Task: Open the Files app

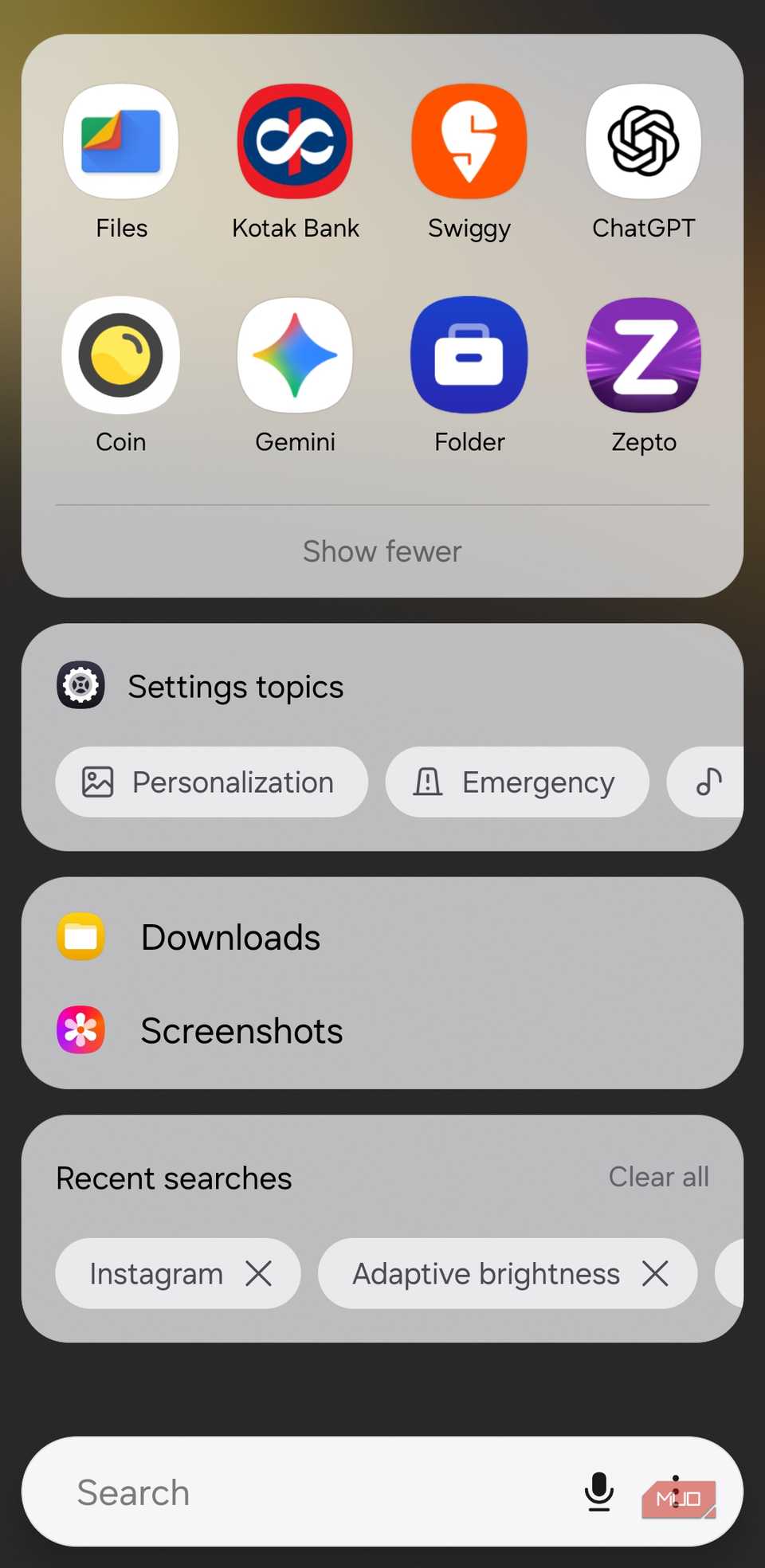Action: point(121,143)
